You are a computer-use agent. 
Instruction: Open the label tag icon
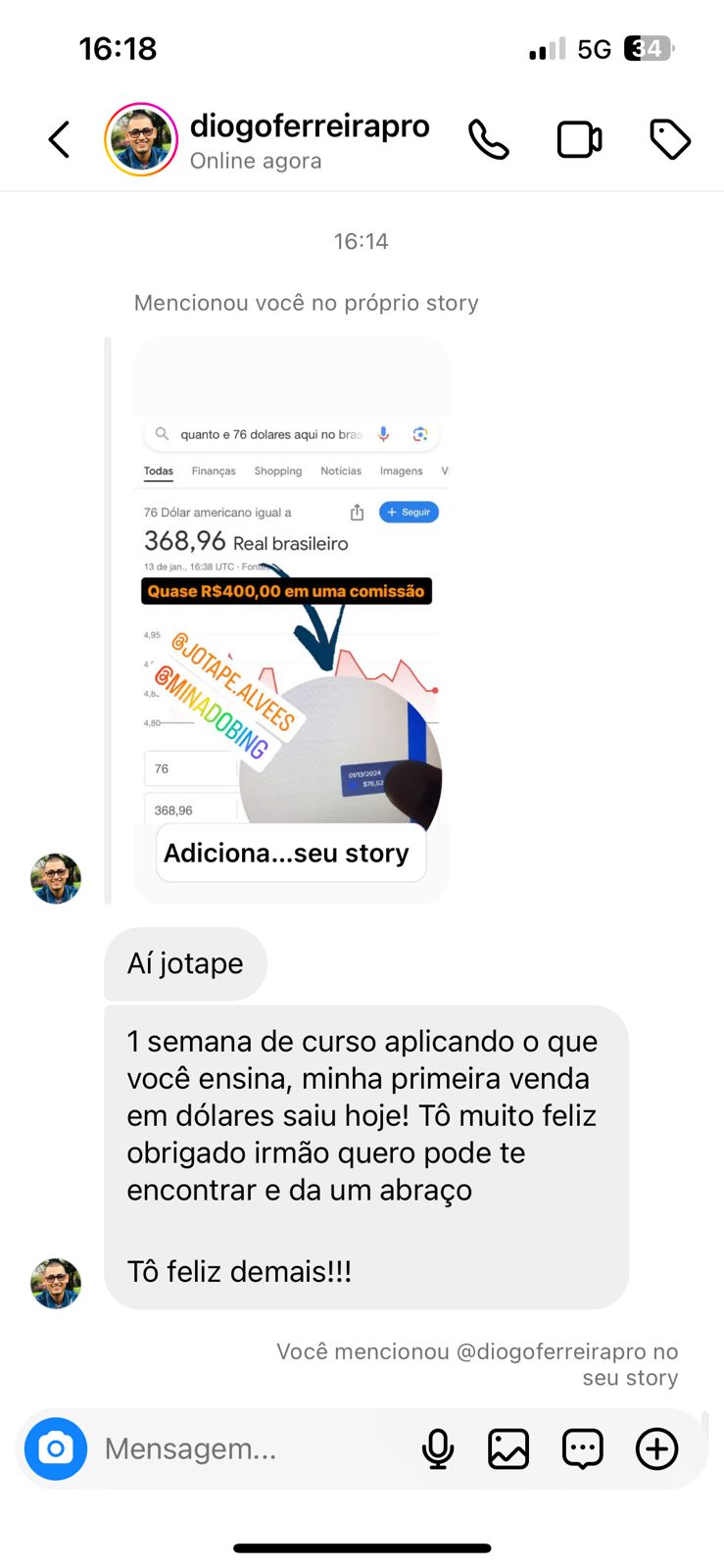point(670,139)
